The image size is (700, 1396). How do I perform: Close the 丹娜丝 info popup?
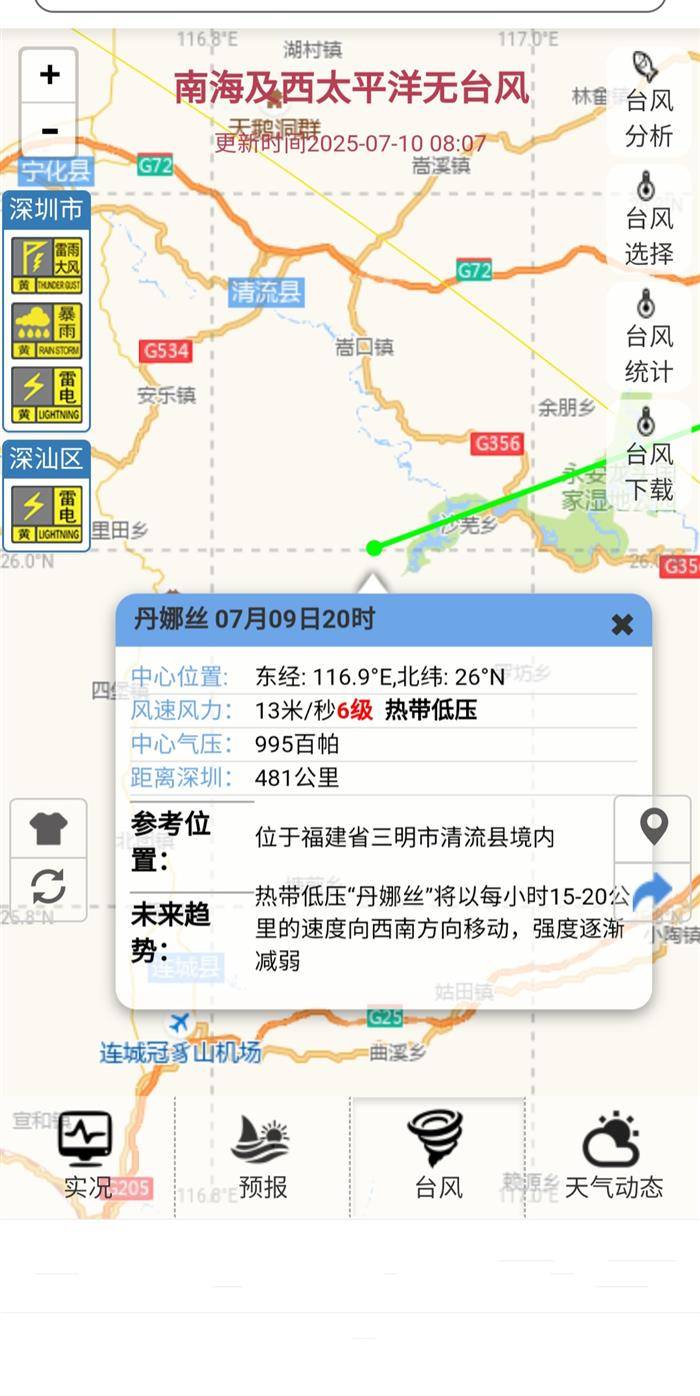click(622, 625)
